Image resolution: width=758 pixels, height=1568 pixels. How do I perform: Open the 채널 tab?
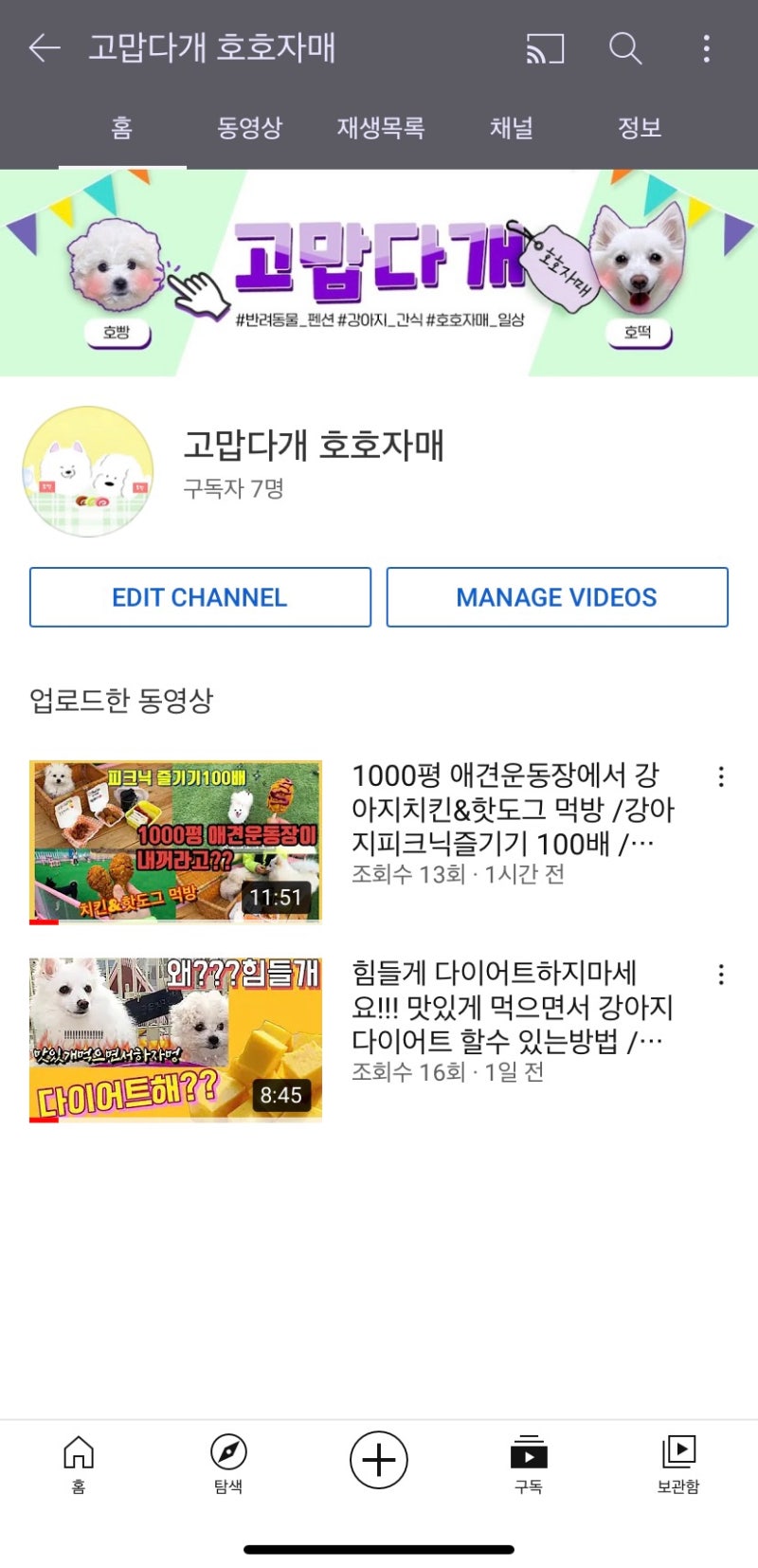(x=512, y=128)
